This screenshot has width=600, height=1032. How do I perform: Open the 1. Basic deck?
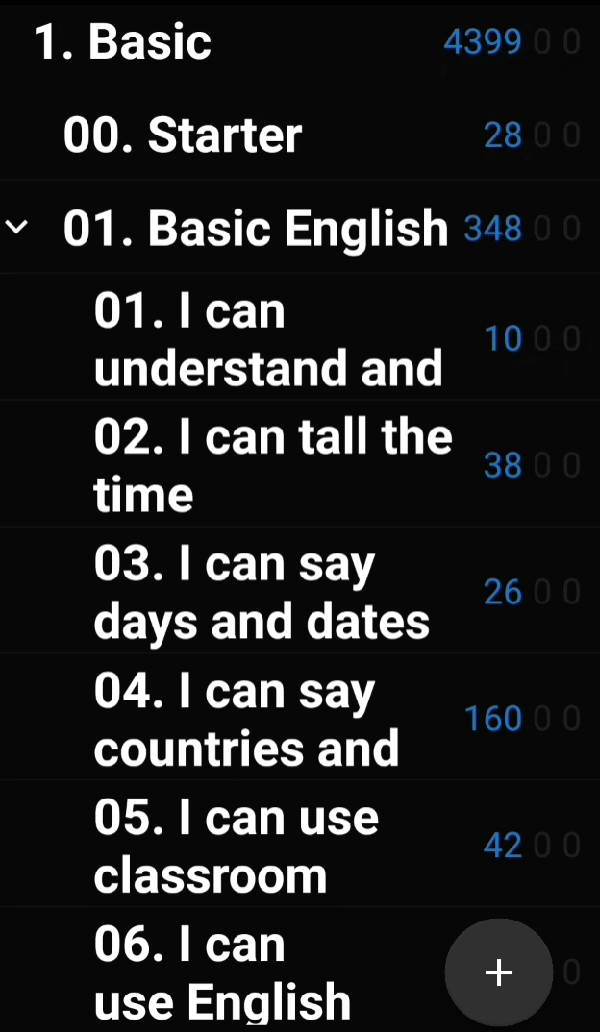click(124, 42)
